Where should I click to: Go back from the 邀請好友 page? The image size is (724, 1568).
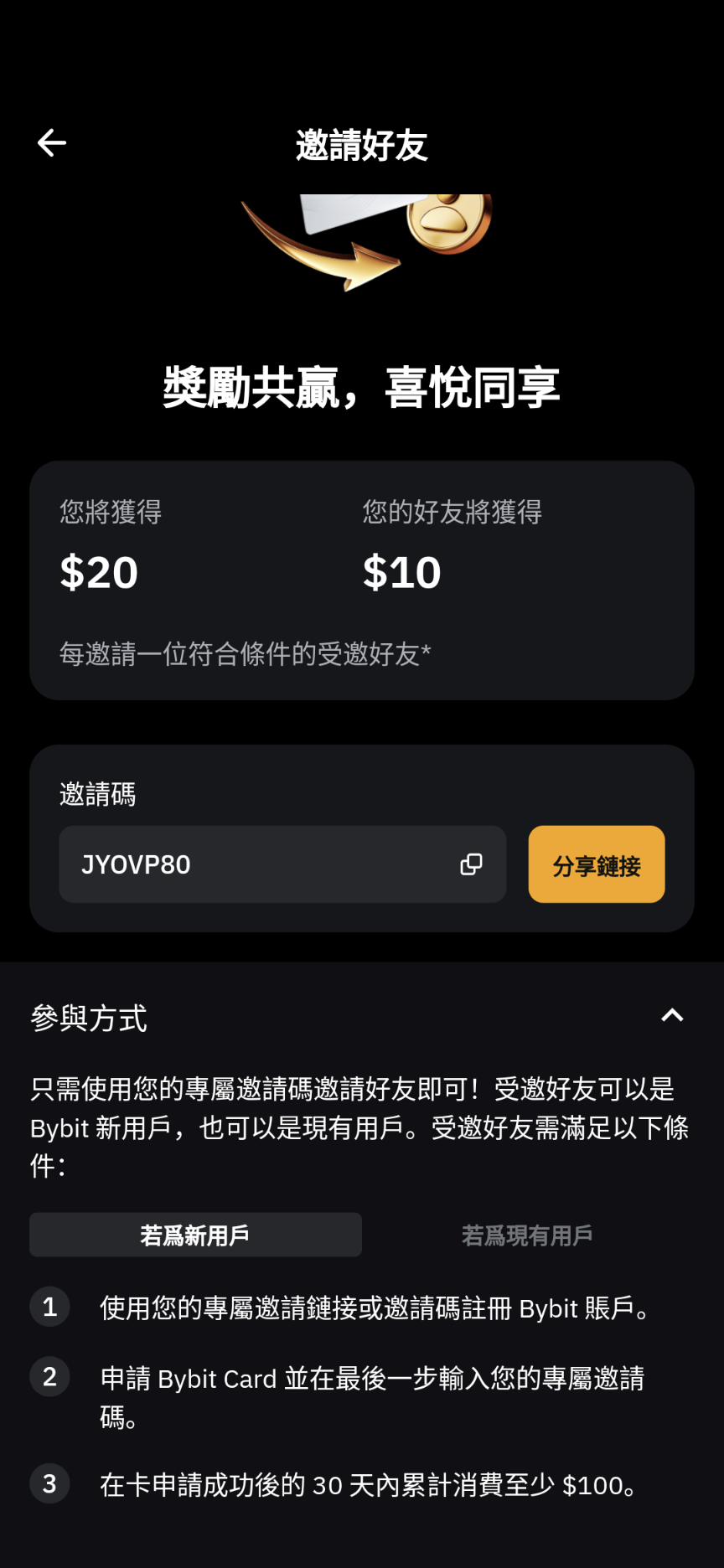52,143
